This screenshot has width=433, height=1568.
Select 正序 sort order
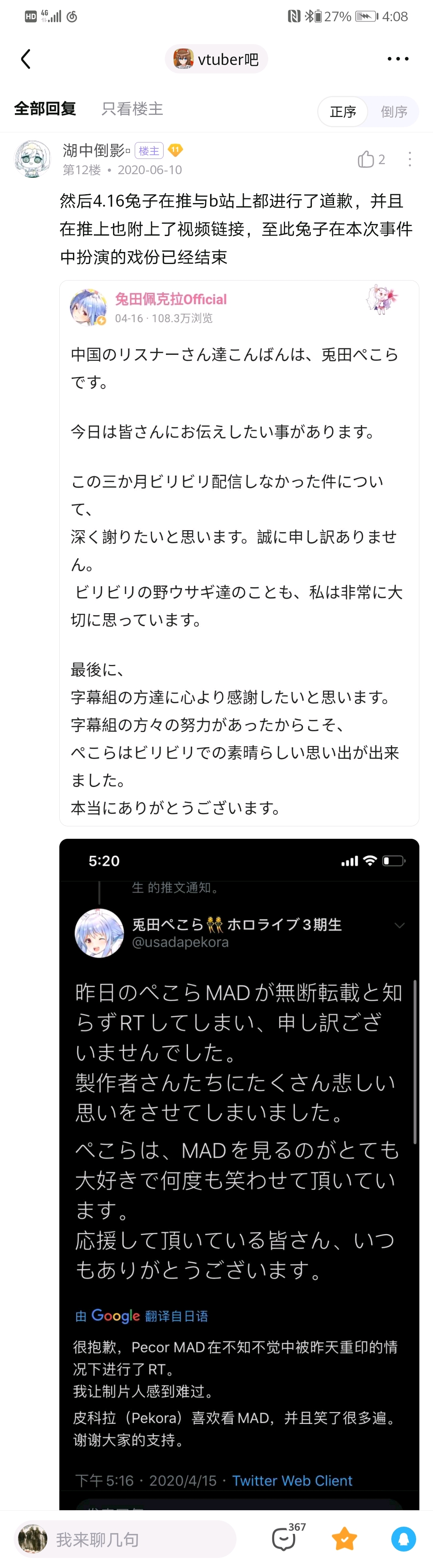click(343, 112)
